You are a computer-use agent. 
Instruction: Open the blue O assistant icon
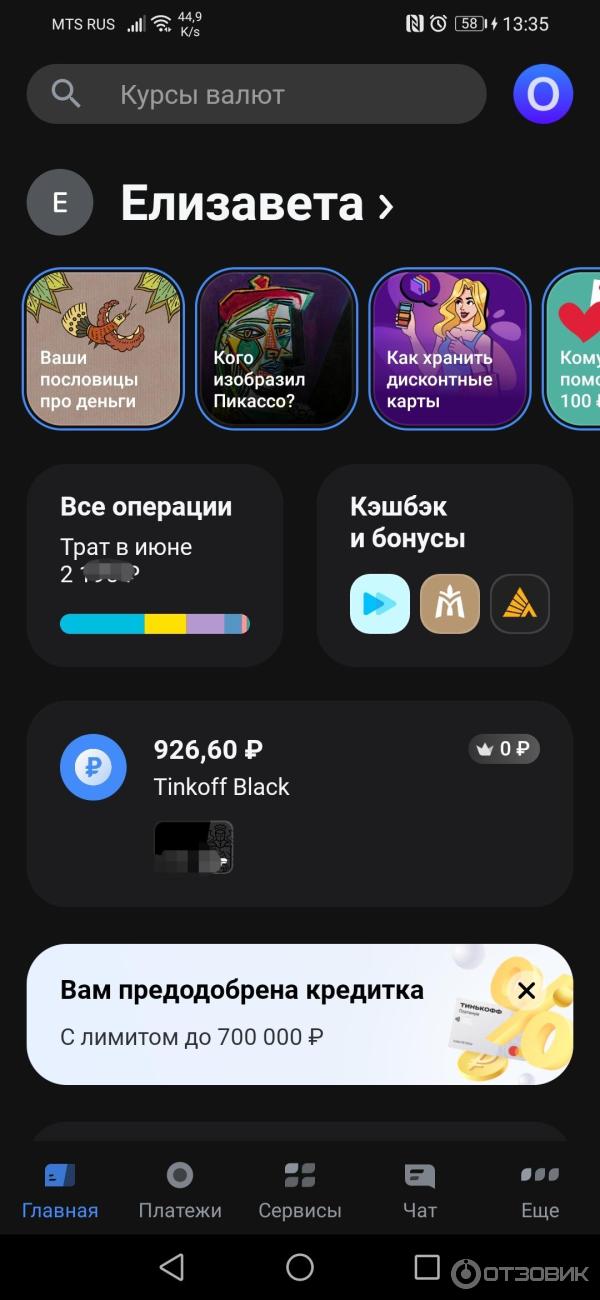pos(542,94)
